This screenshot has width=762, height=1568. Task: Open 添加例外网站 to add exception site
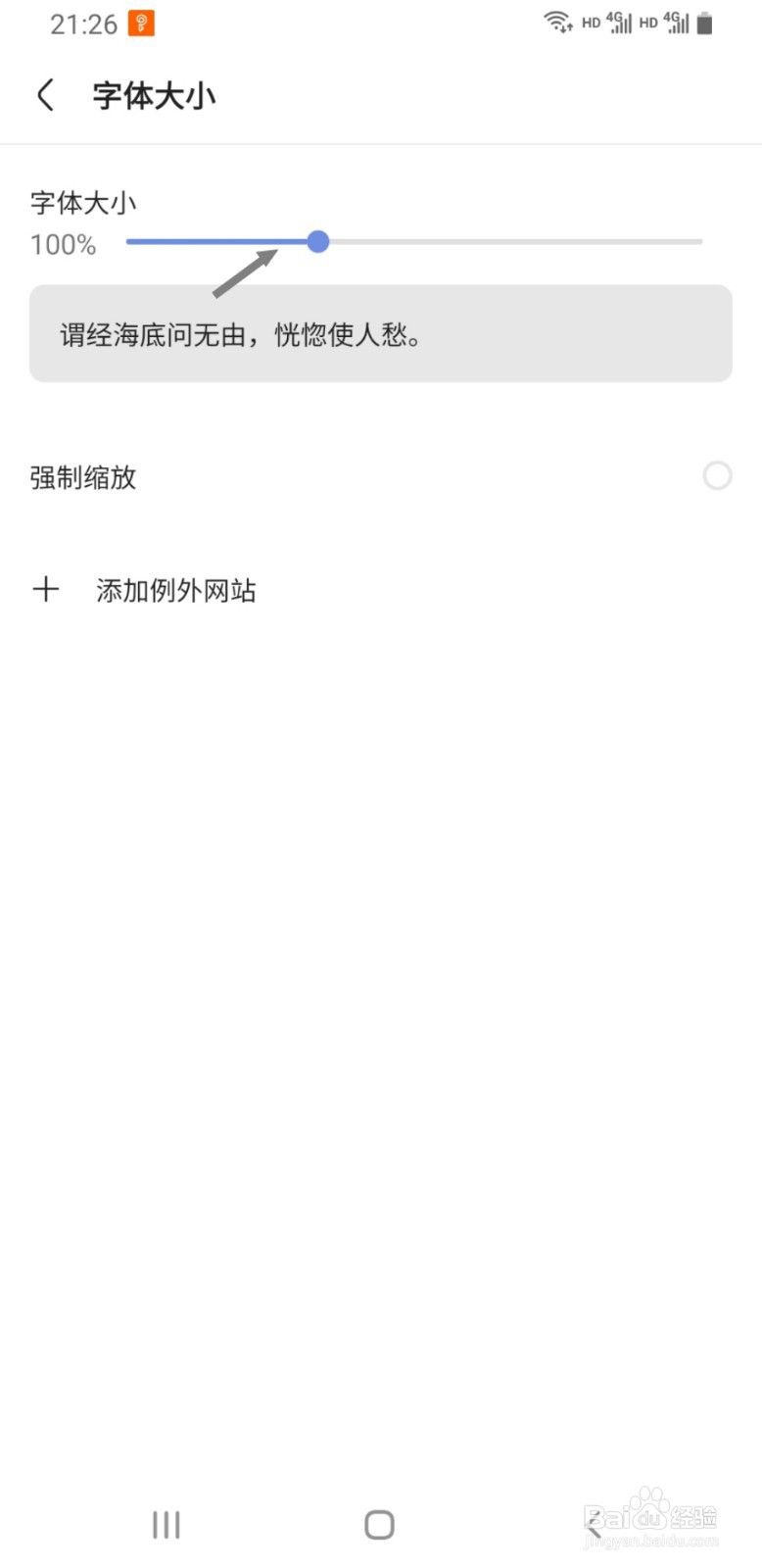pyautogui.click(x=176, y=589)
